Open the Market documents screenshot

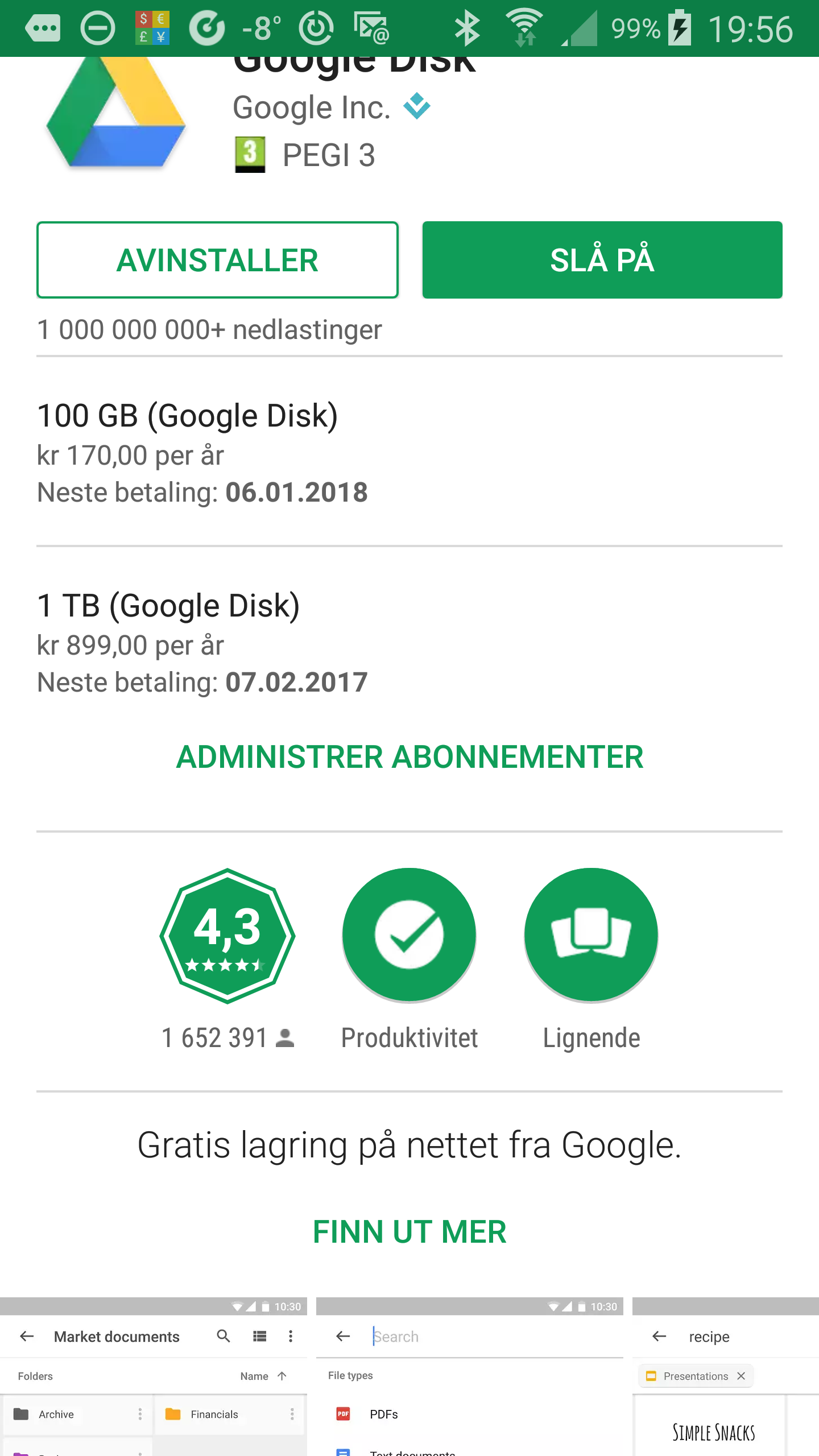[x=154, y=1376]
